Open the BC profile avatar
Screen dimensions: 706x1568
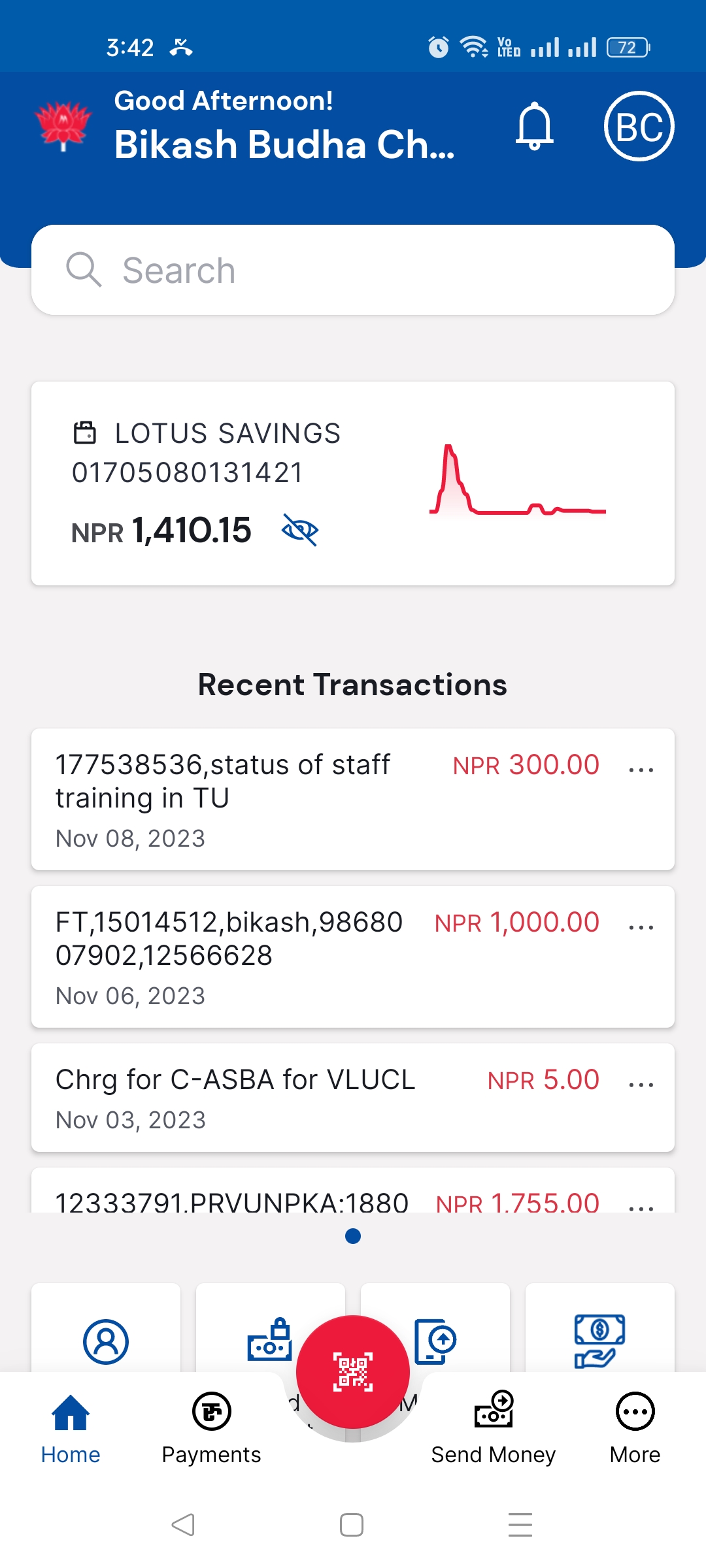639,126
